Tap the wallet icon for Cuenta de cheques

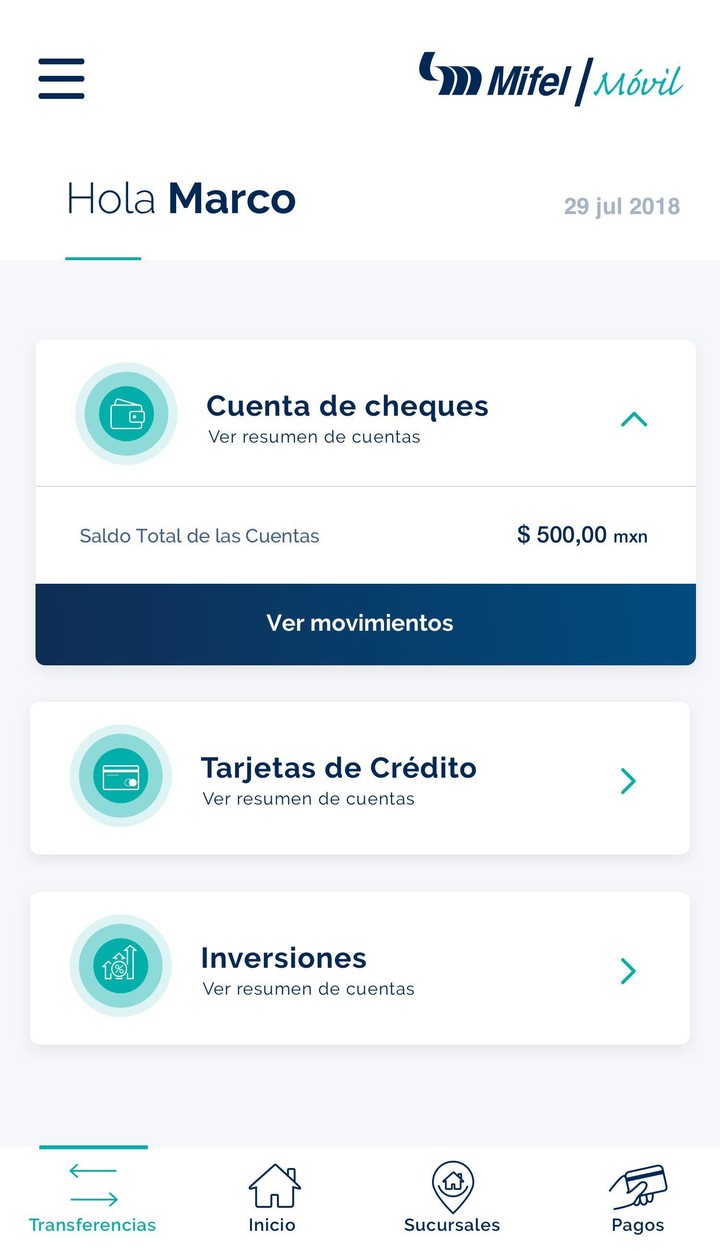point(126,412)
